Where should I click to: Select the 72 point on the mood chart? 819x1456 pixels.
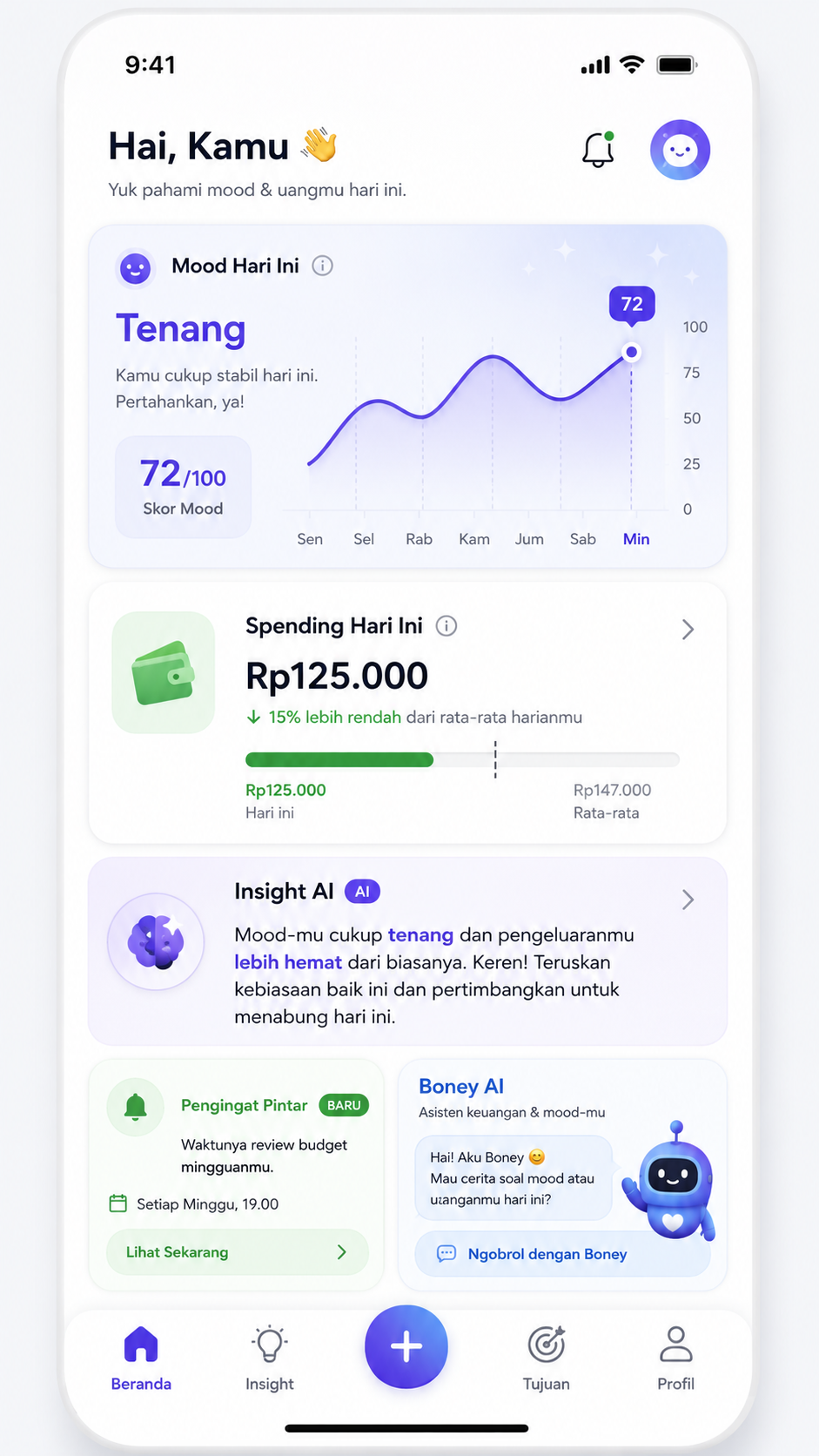(632, 352)
